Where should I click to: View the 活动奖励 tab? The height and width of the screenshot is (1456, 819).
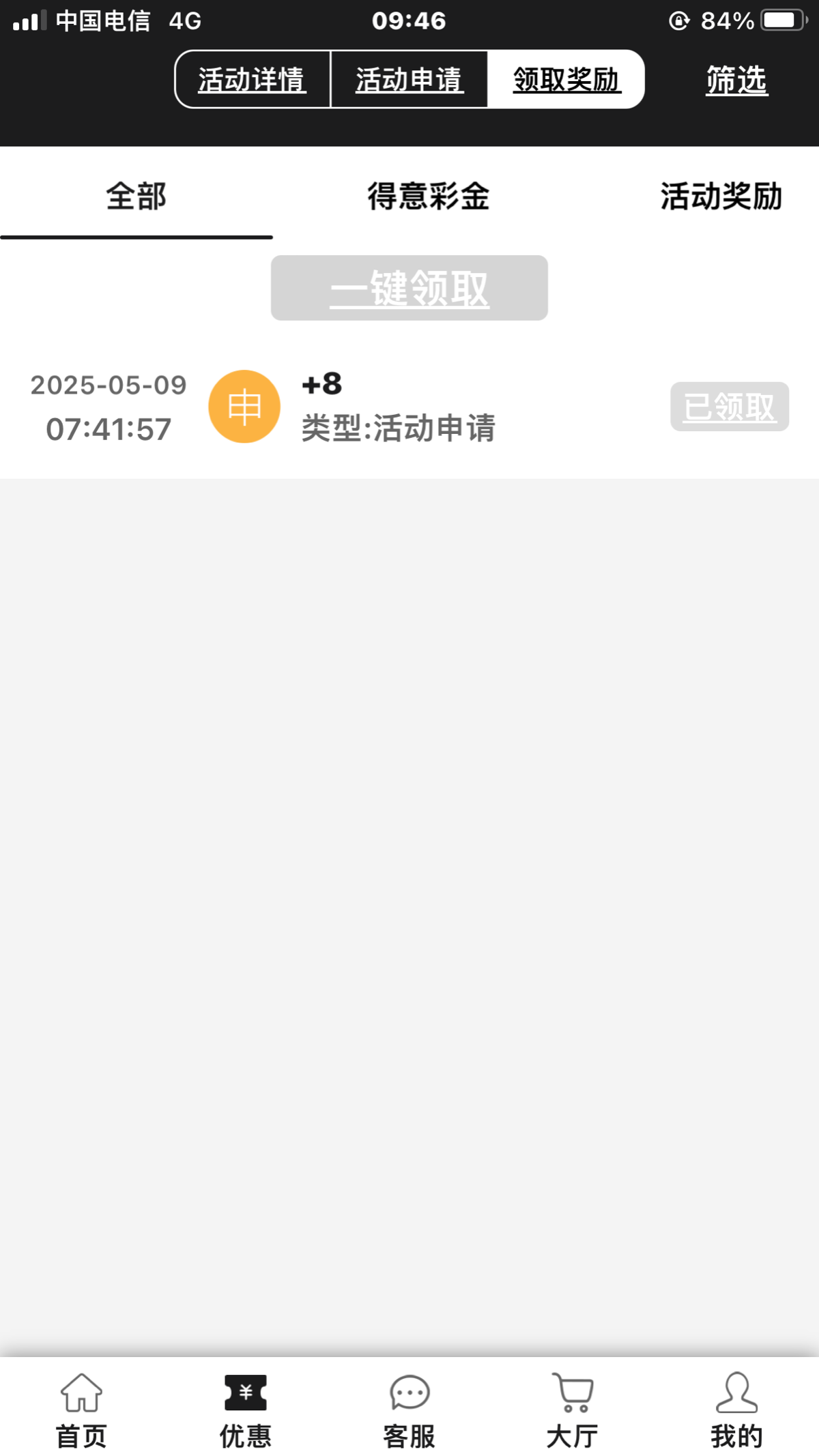pos(721,196)
